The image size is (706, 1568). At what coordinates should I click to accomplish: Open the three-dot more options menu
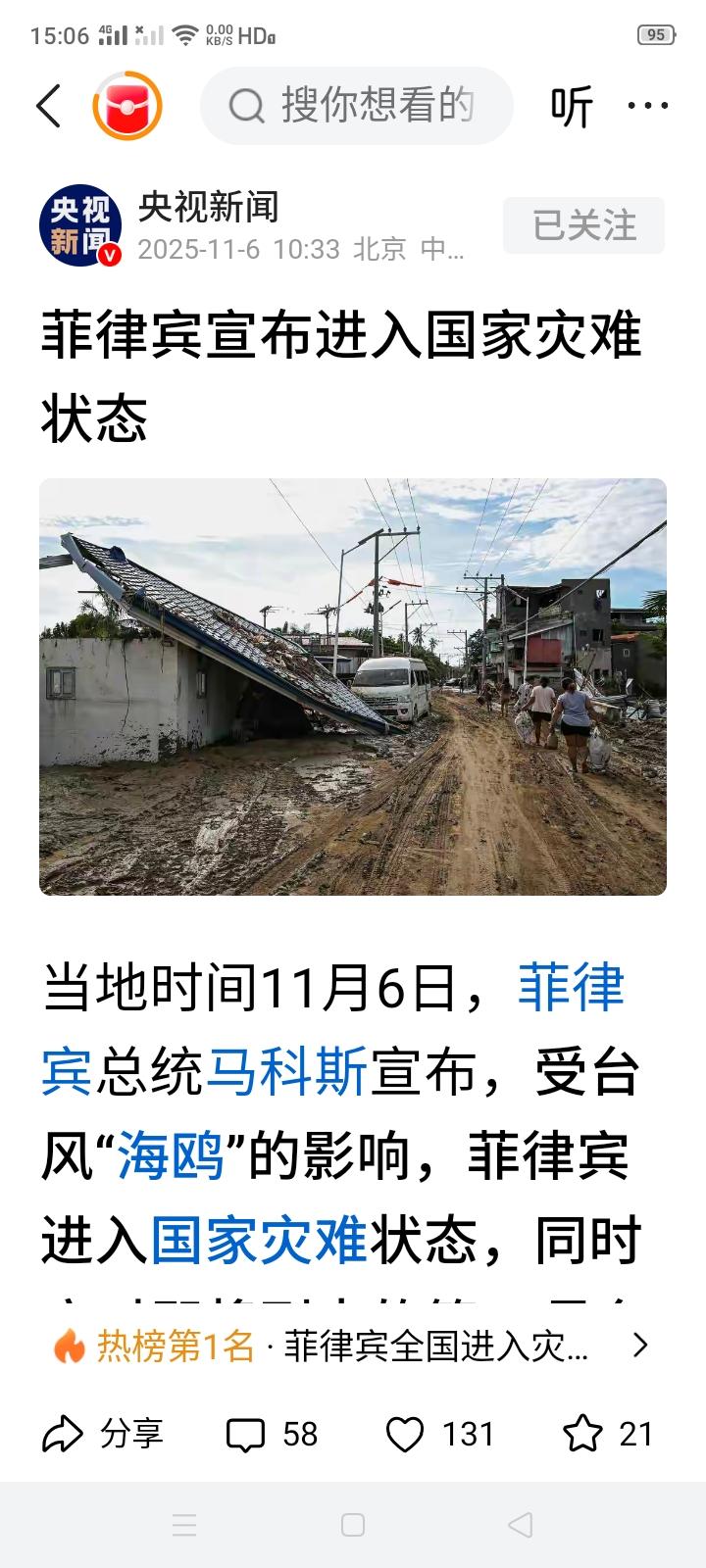tap(648, 105)
